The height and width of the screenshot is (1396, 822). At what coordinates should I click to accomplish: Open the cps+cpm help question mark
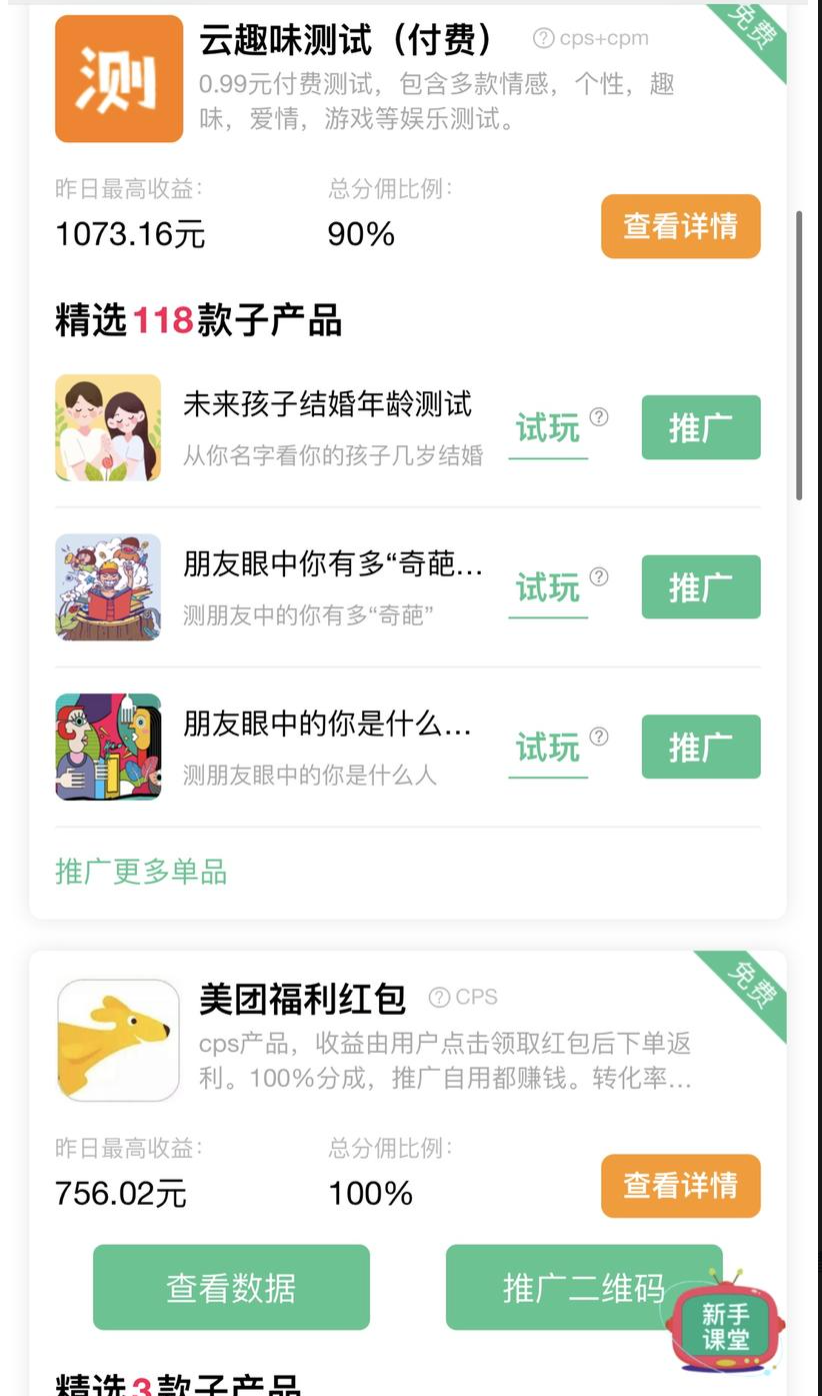[x=543, y=38]
